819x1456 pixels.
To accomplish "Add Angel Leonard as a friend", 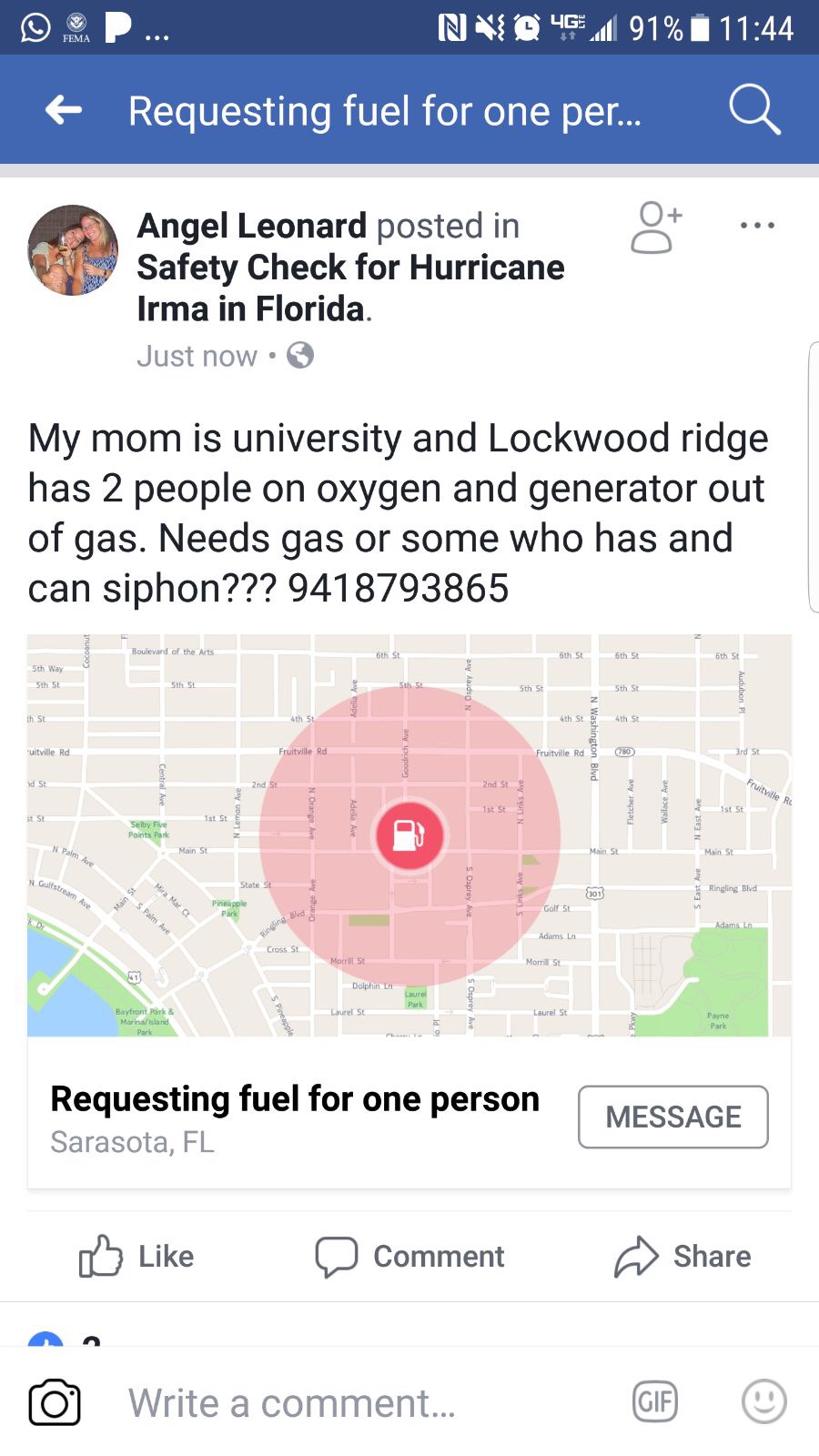I will (x=656, y=227).
